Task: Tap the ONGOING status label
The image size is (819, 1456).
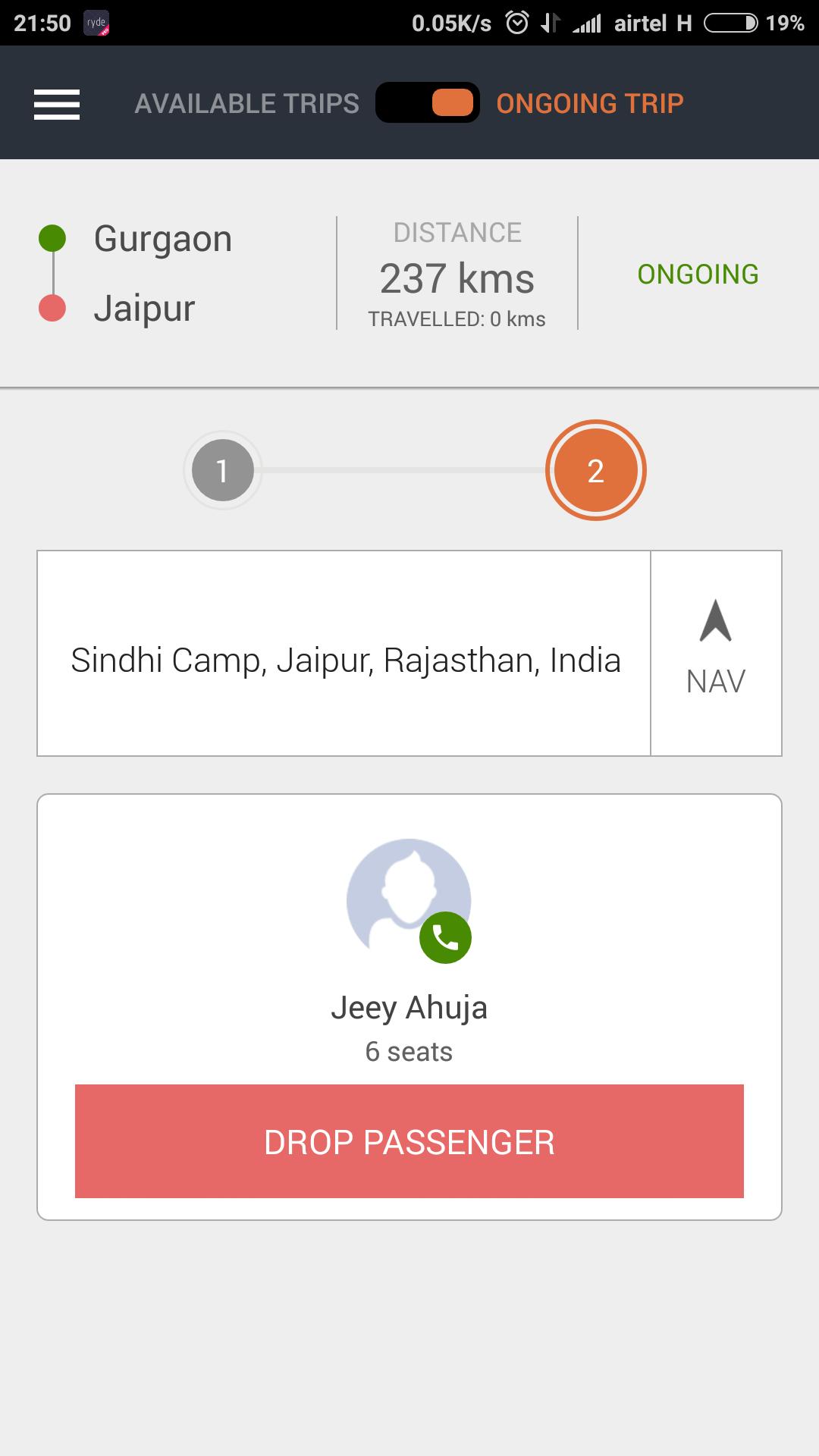Action: click(x=698, y=273)
